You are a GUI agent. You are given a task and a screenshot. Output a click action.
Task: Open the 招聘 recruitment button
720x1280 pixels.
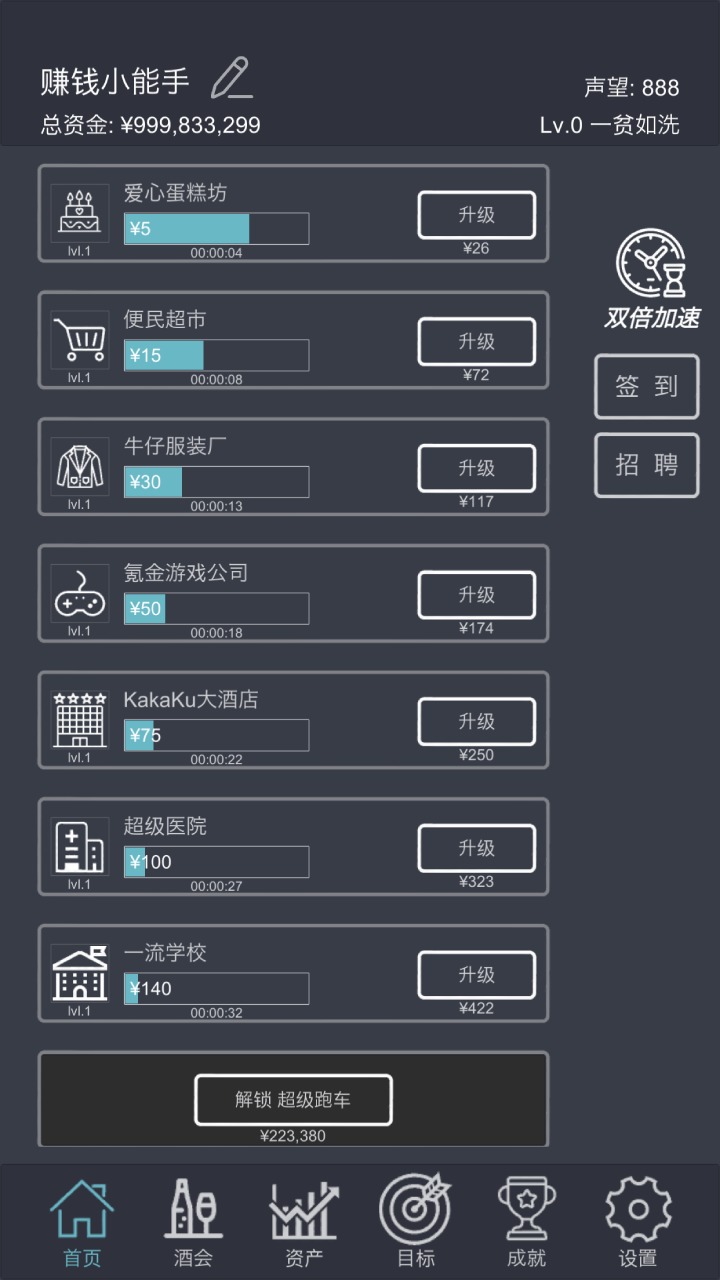click(646, 465)
